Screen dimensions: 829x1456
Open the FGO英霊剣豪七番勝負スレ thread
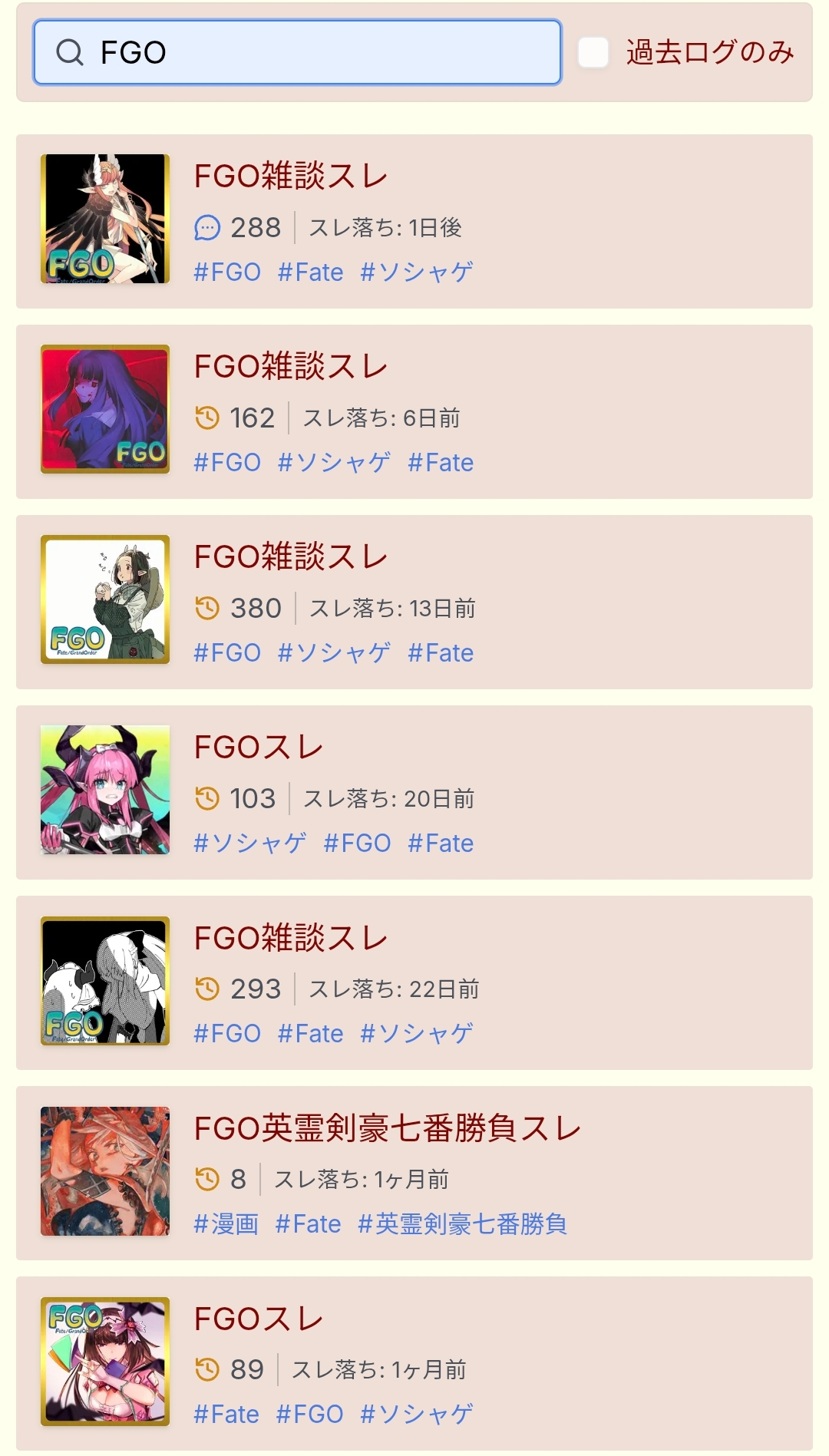tap(387, 1127)
